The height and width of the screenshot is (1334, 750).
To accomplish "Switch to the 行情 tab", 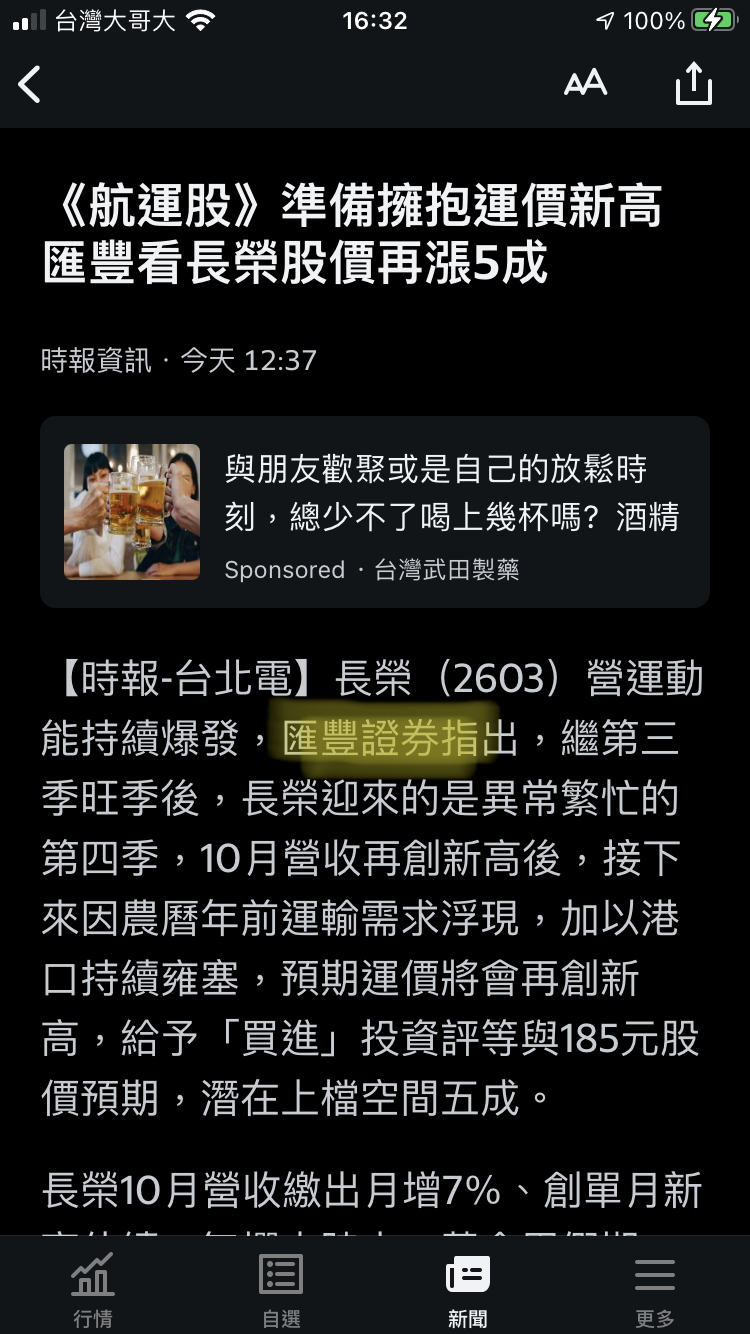I will point(93,1288).
